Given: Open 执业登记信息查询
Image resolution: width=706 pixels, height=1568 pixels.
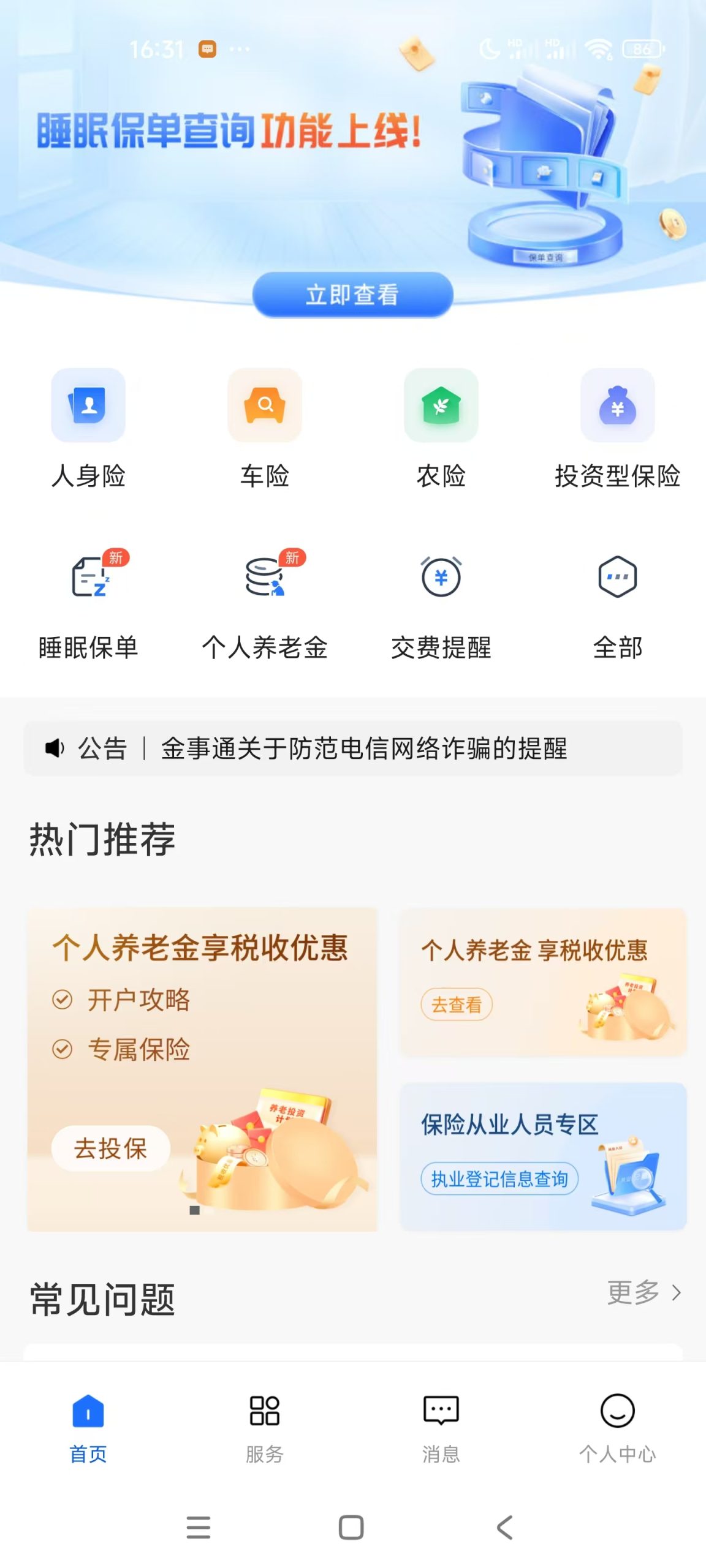Looking at the screenshot, I should [499, 1178].
